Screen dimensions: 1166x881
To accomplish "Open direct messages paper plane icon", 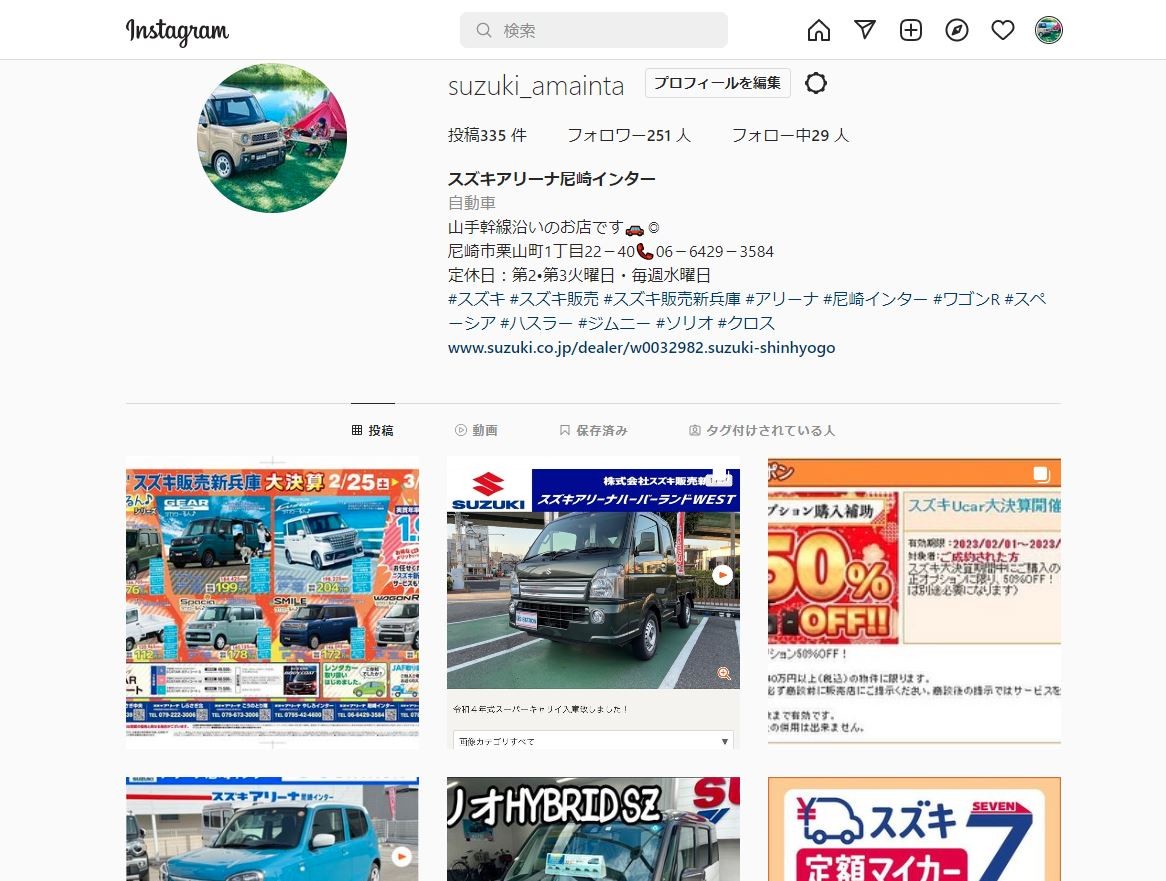I will pos(865,31).
